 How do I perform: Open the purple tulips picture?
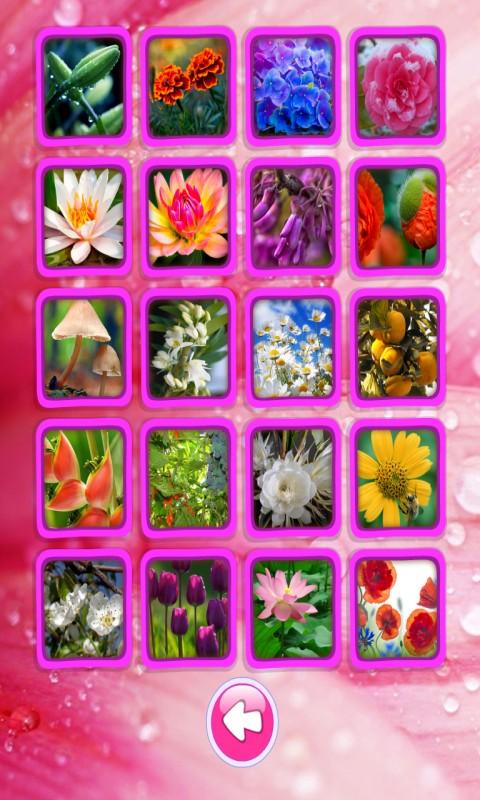(188, 609)
